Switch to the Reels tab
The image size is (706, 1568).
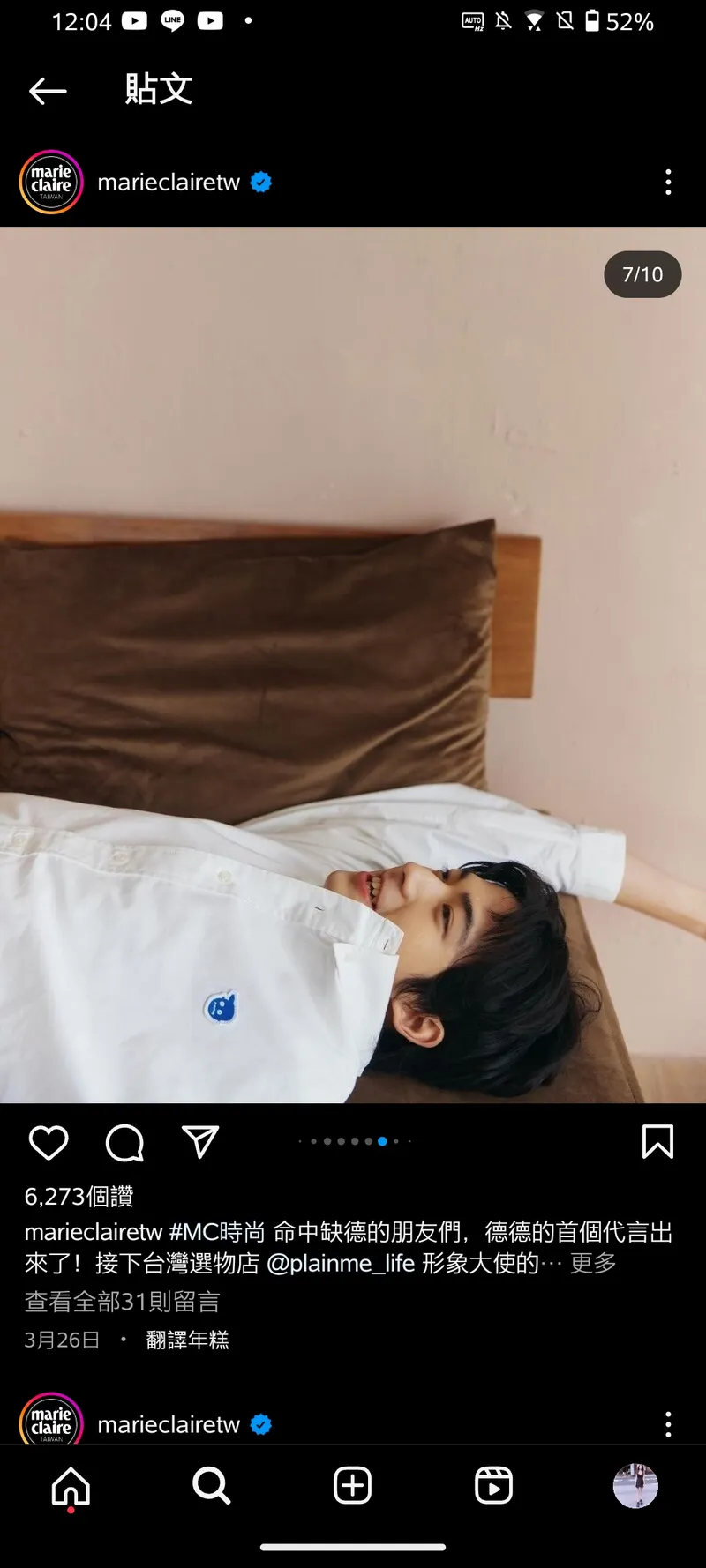pos(494,1486)
